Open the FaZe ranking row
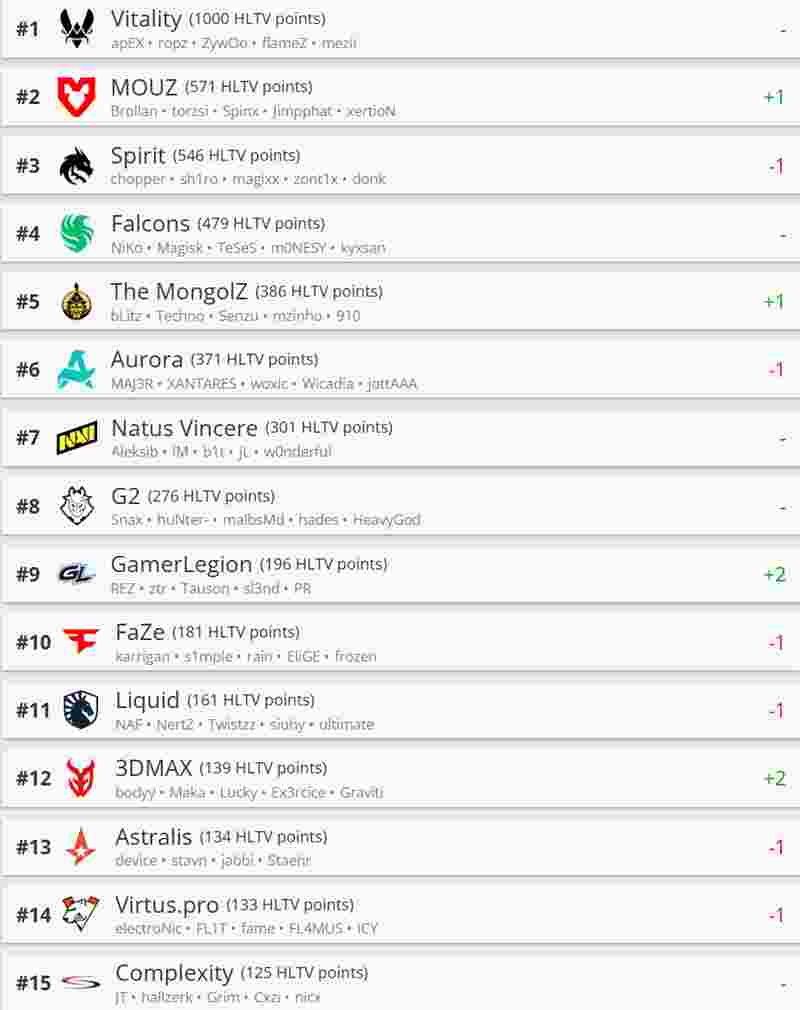 pos(400,642)
